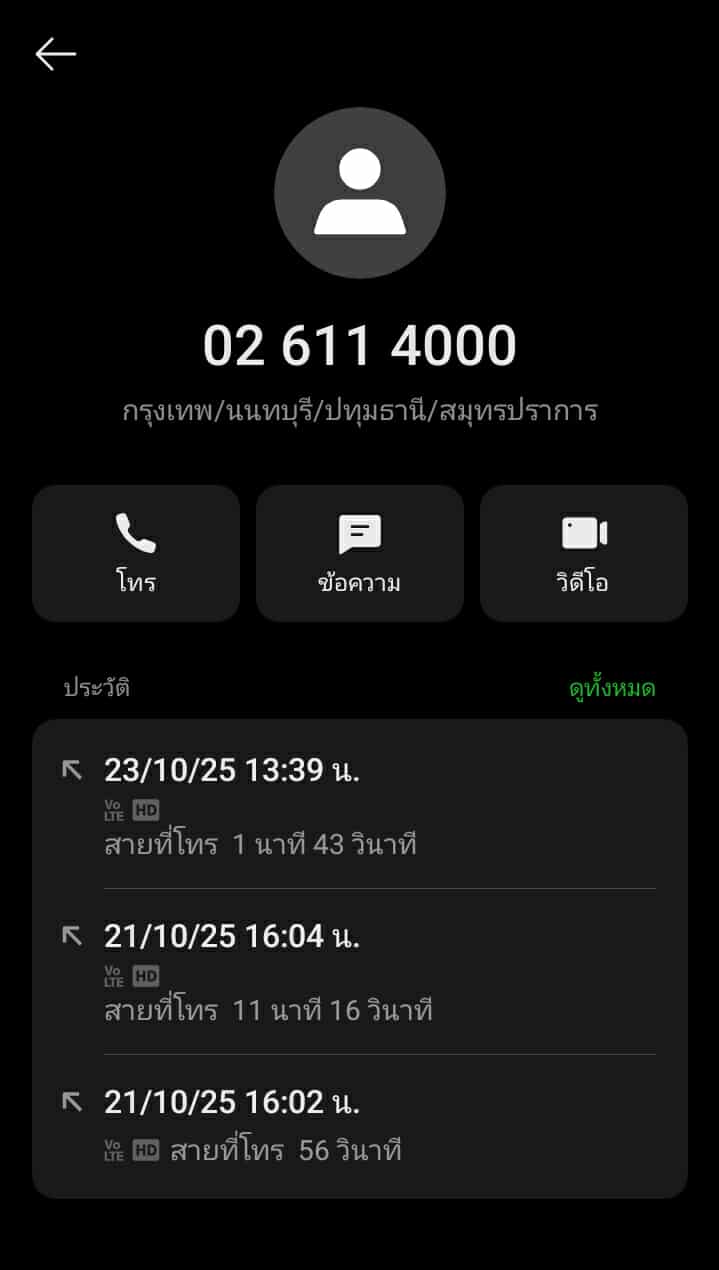Send a message via the ข้อความ button

pyautogui.click(x=360, y=554)
